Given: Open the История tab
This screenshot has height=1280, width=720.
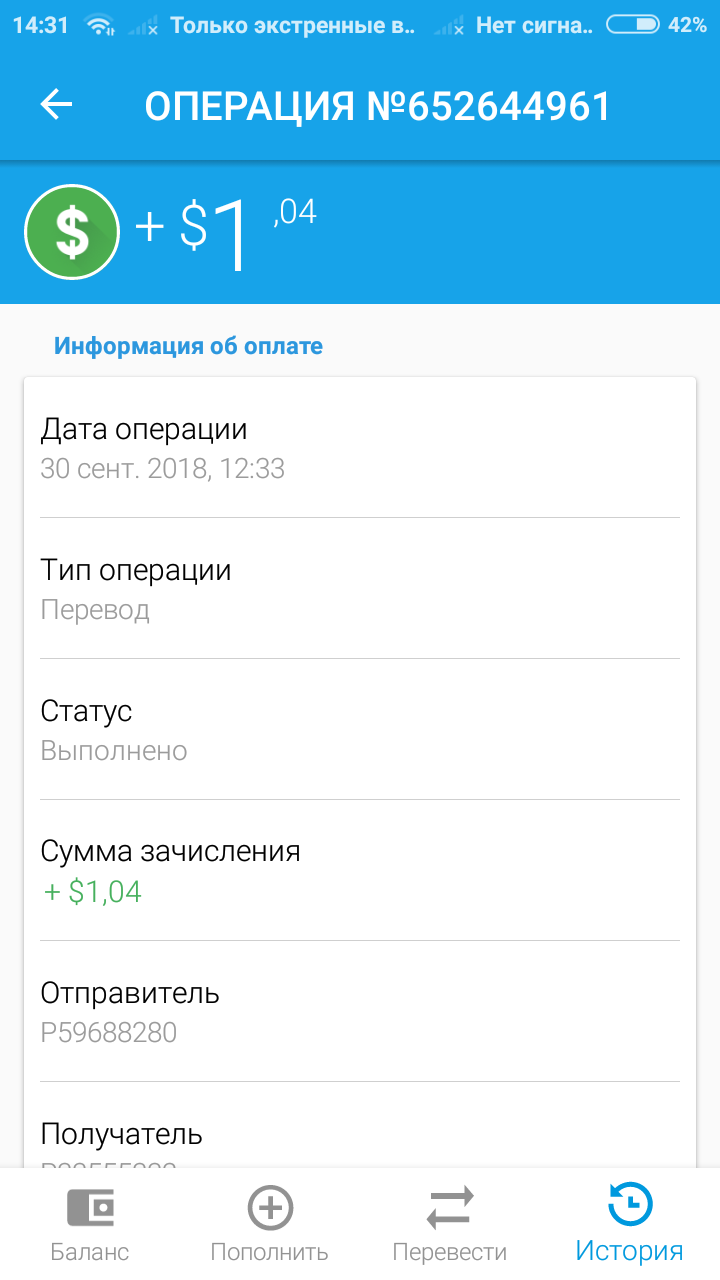Looking at the screenshot, I should (x=630, y=1224).
